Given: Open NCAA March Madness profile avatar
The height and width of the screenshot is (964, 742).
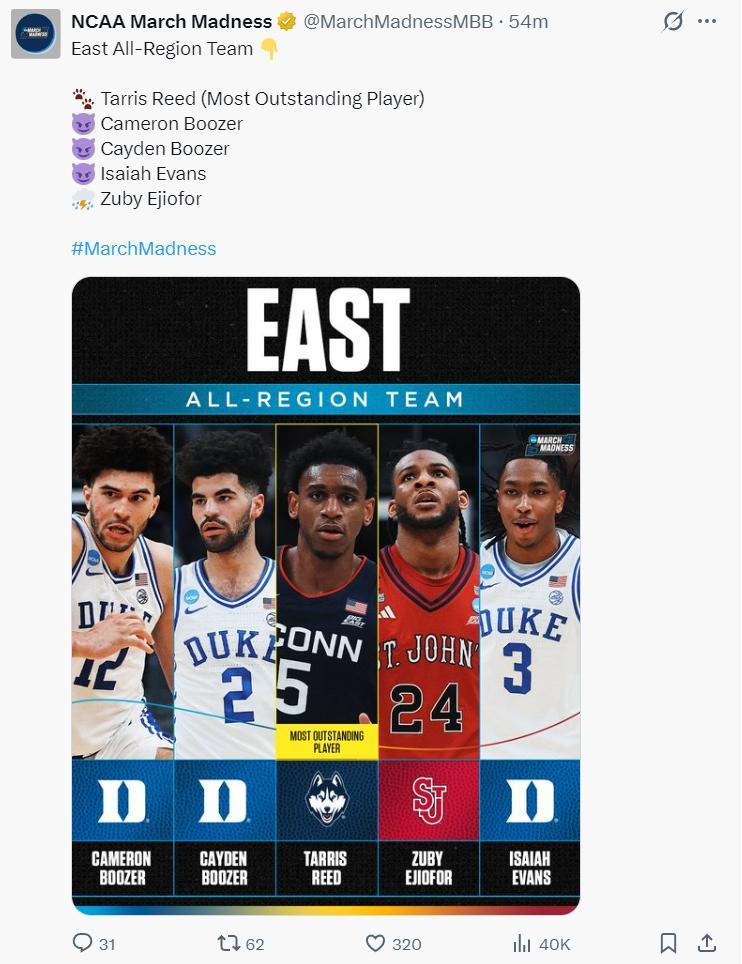Looking at the screenshot, I should [x=35, y=34].
